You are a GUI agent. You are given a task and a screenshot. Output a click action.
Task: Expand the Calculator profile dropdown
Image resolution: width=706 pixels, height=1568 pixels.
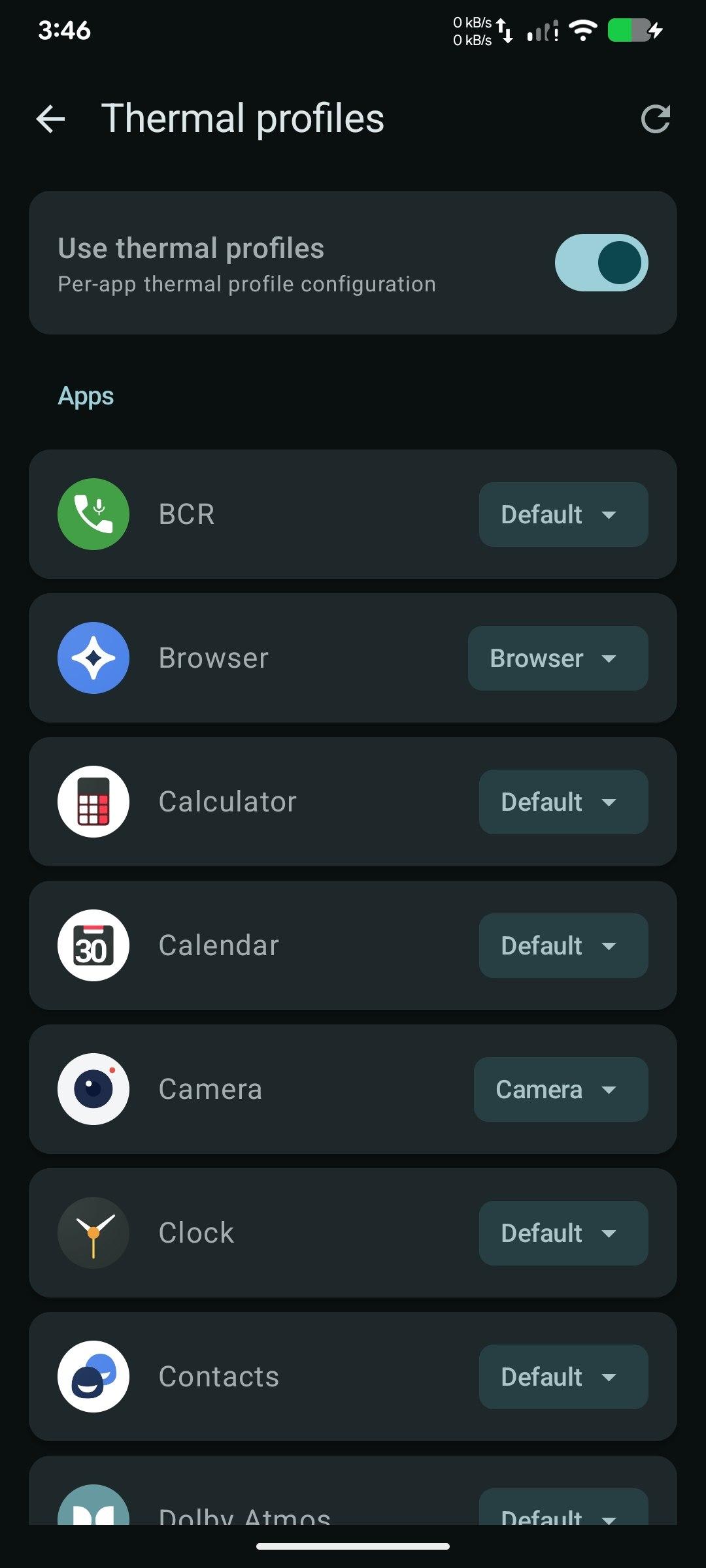[563, 802]
